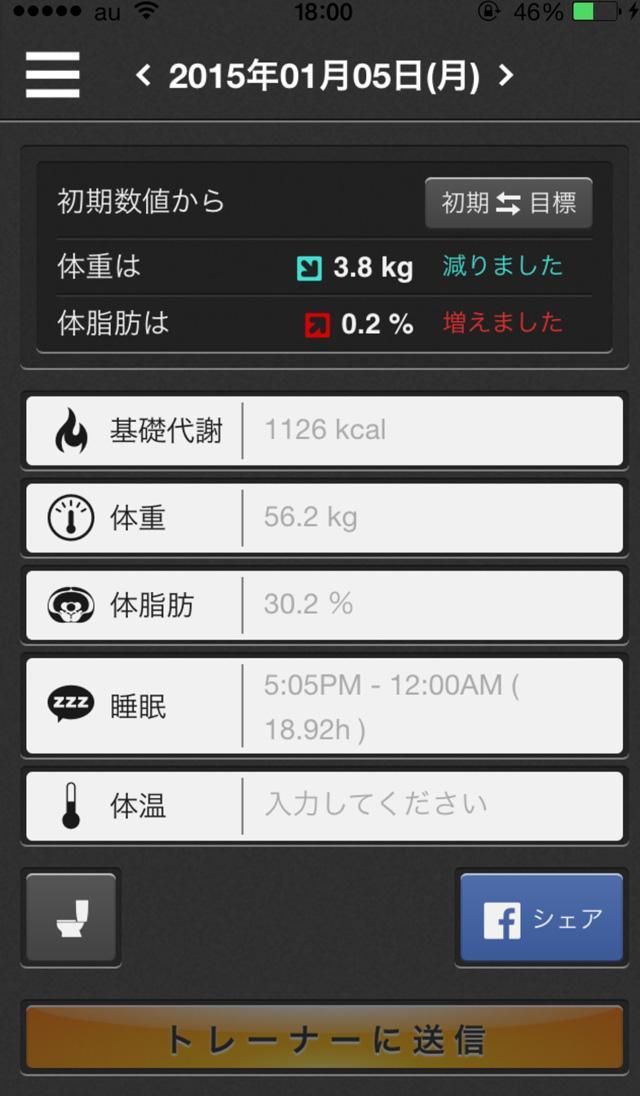Send data with トレーナーに送信 button
Image resolution: width=640 pixels, height=1096 pixels.
click(x=324, y=1040)
